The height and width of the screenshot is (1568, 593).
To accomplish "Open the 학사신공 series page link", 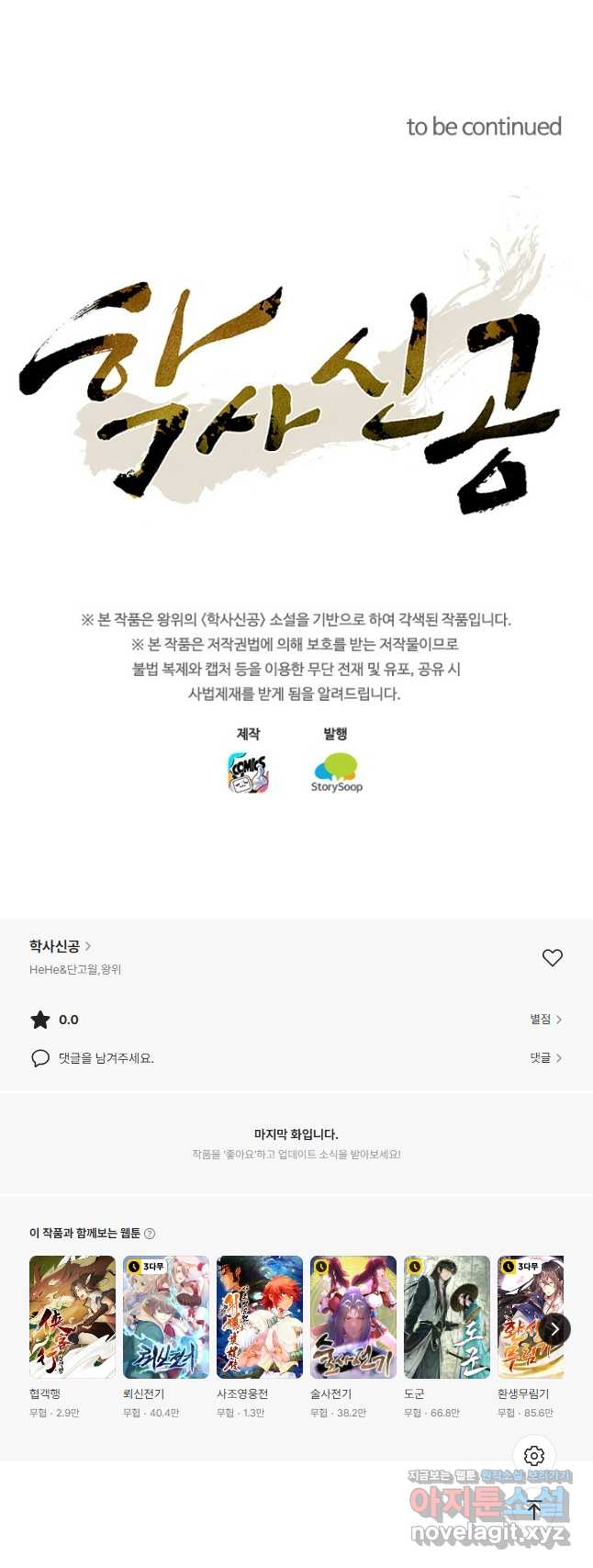I will (x=60, y=945).
